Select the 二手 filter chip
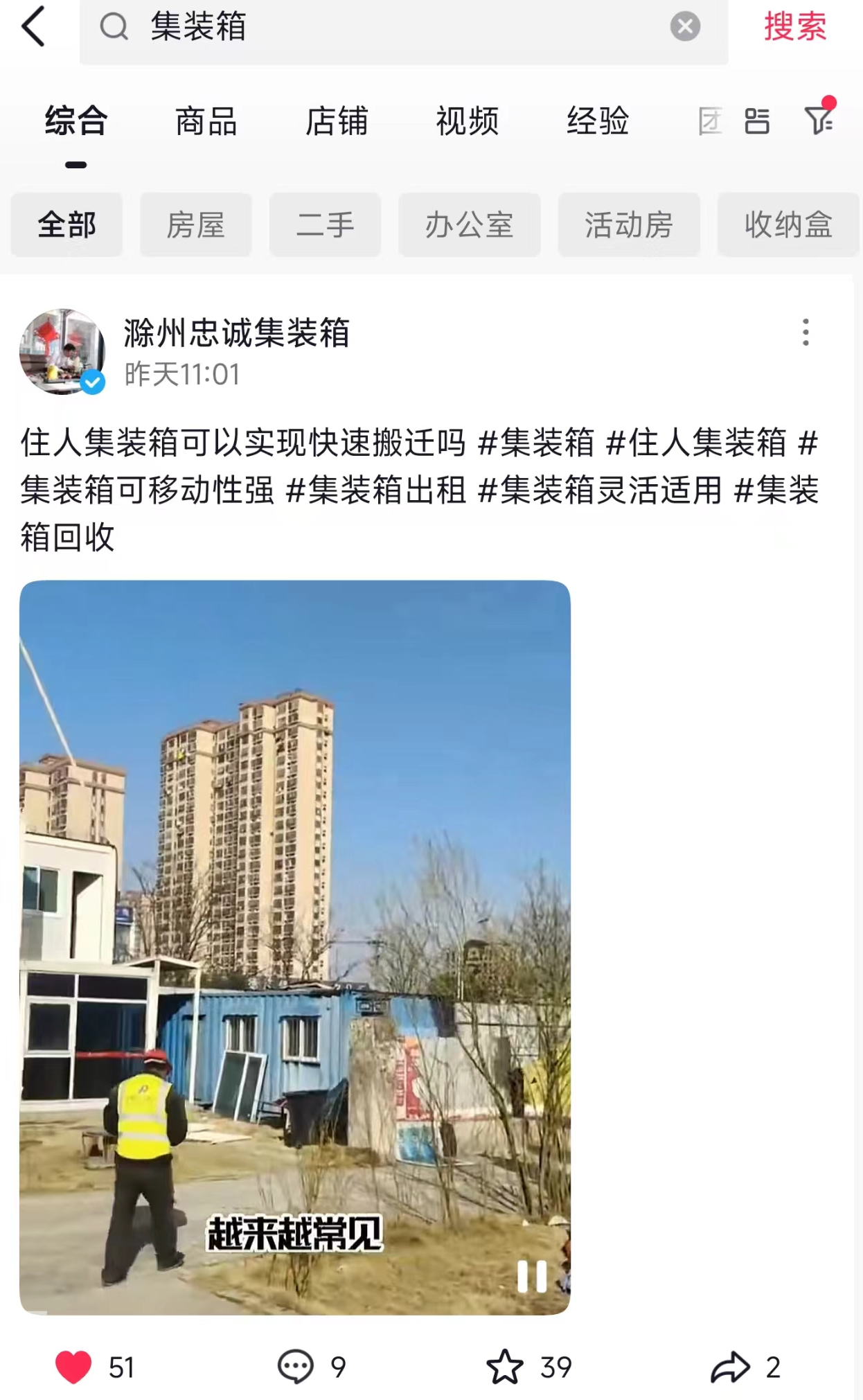This screenshot has height=1400, width=863. [326, 224]
